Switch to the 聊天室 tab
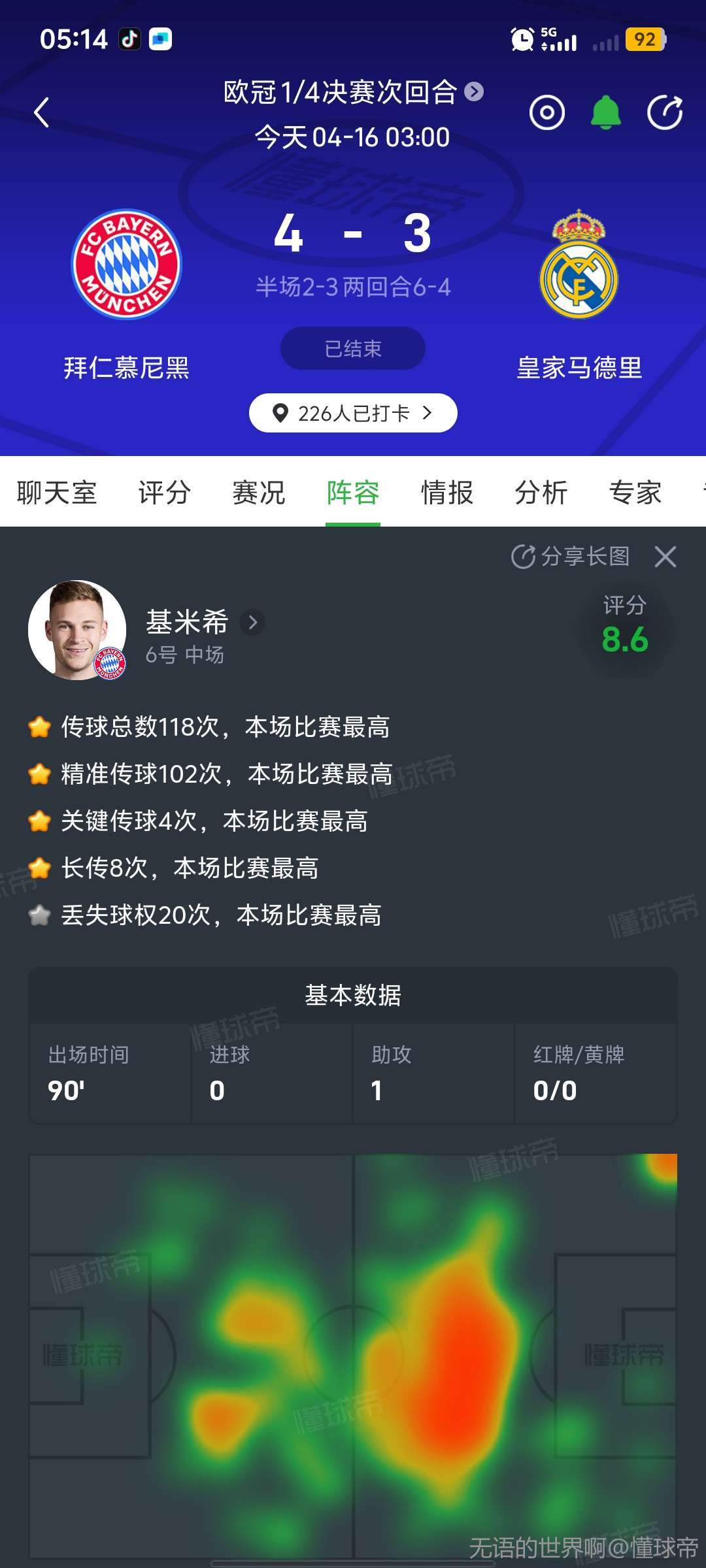The width and height of the screenshot is (706, 1568). (57, 493)
